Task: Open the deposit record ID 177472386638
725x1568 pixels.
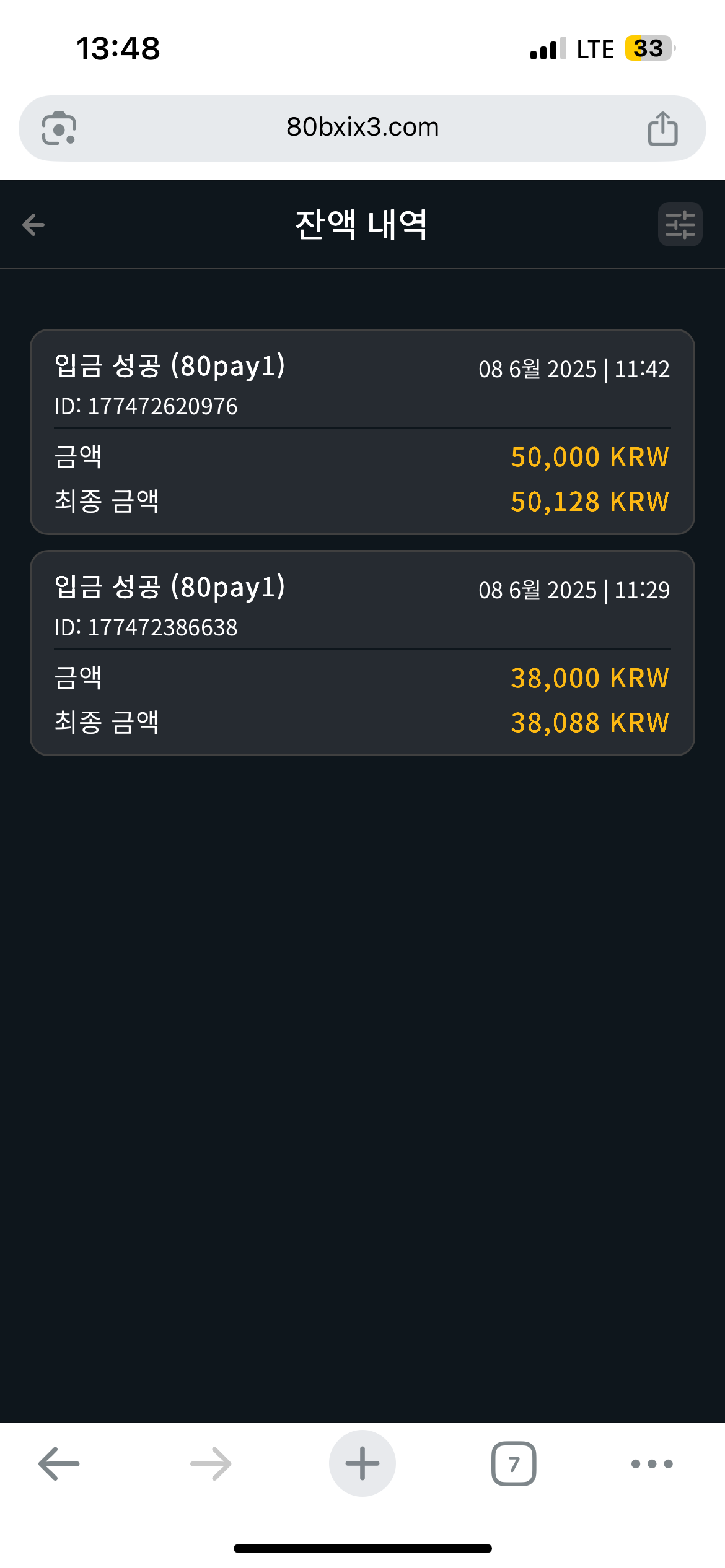Action: (362, 653)
